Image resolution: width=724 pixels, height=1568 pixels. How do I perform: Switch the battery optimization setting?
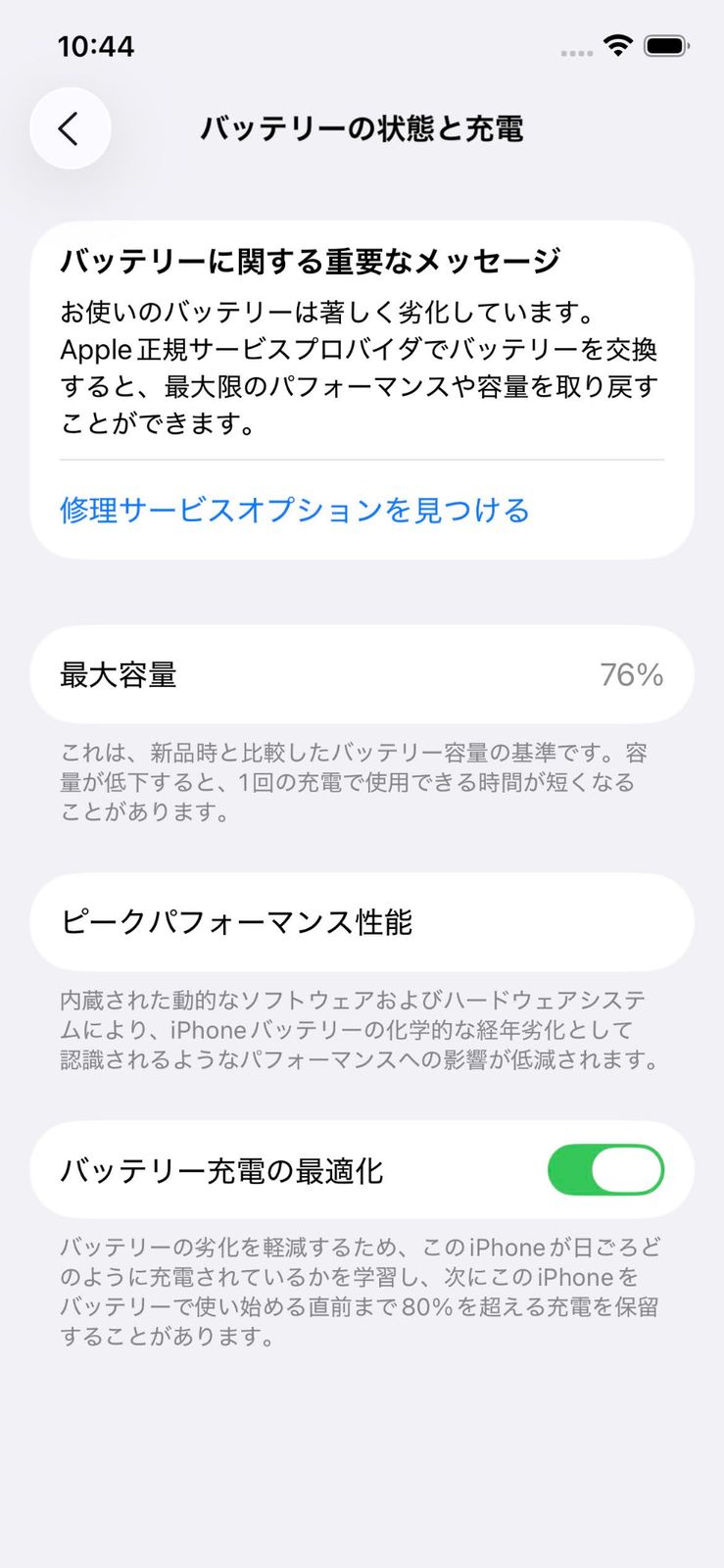[605, 1170]
